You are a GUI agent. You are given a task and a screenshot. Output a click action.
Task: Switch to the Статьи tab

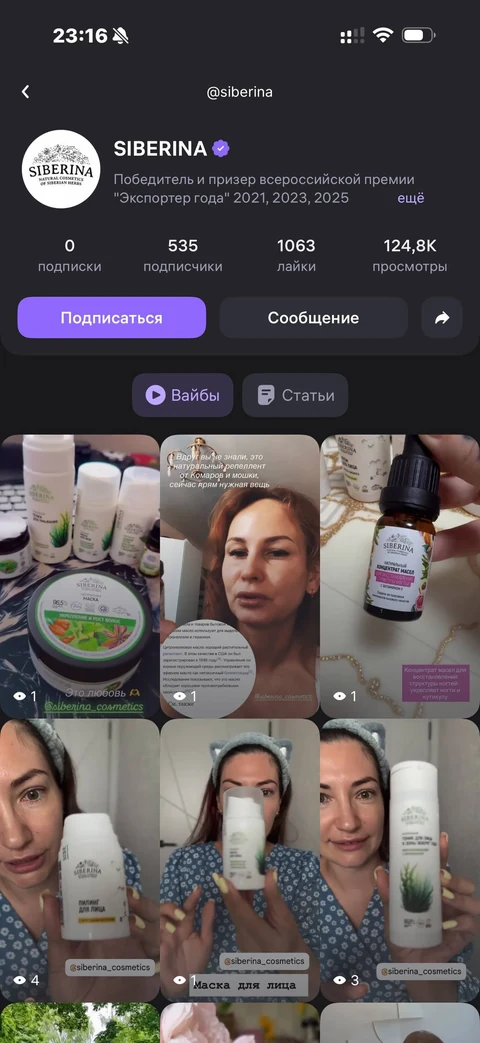(x=295, y=395)
